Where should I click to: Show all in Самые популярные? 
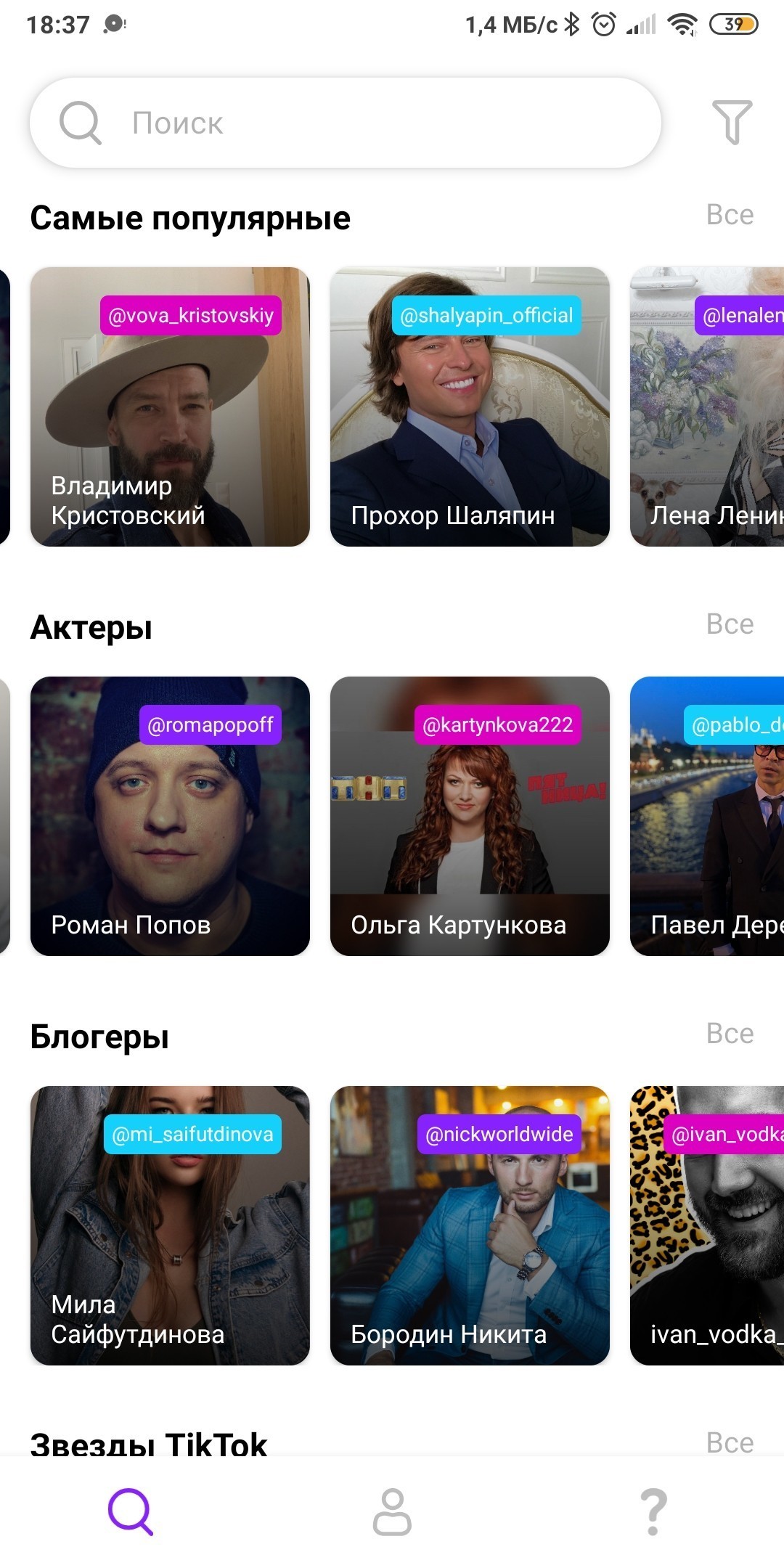point(730,215)
